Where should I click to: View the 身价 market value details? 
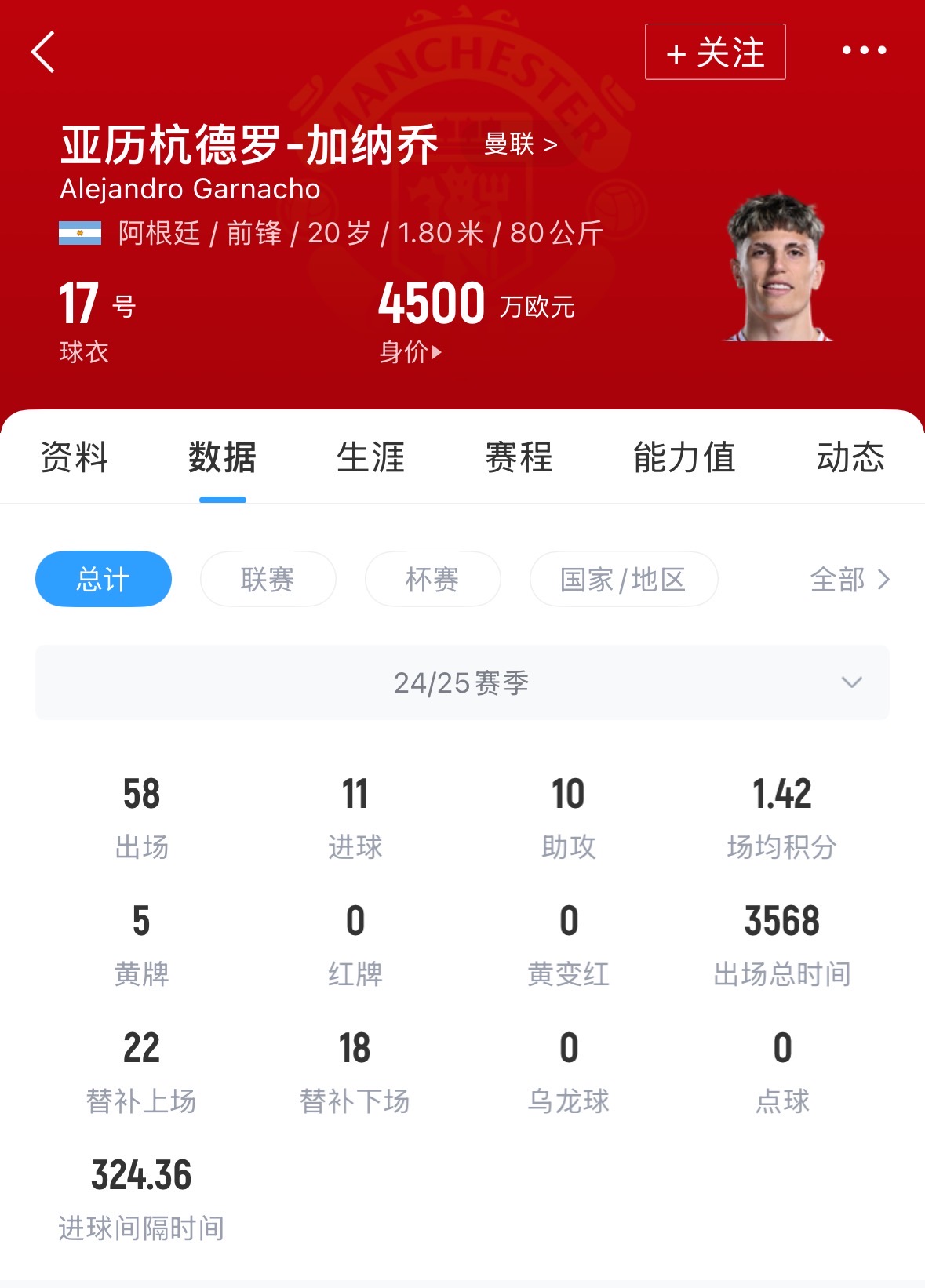pos(410,352)
